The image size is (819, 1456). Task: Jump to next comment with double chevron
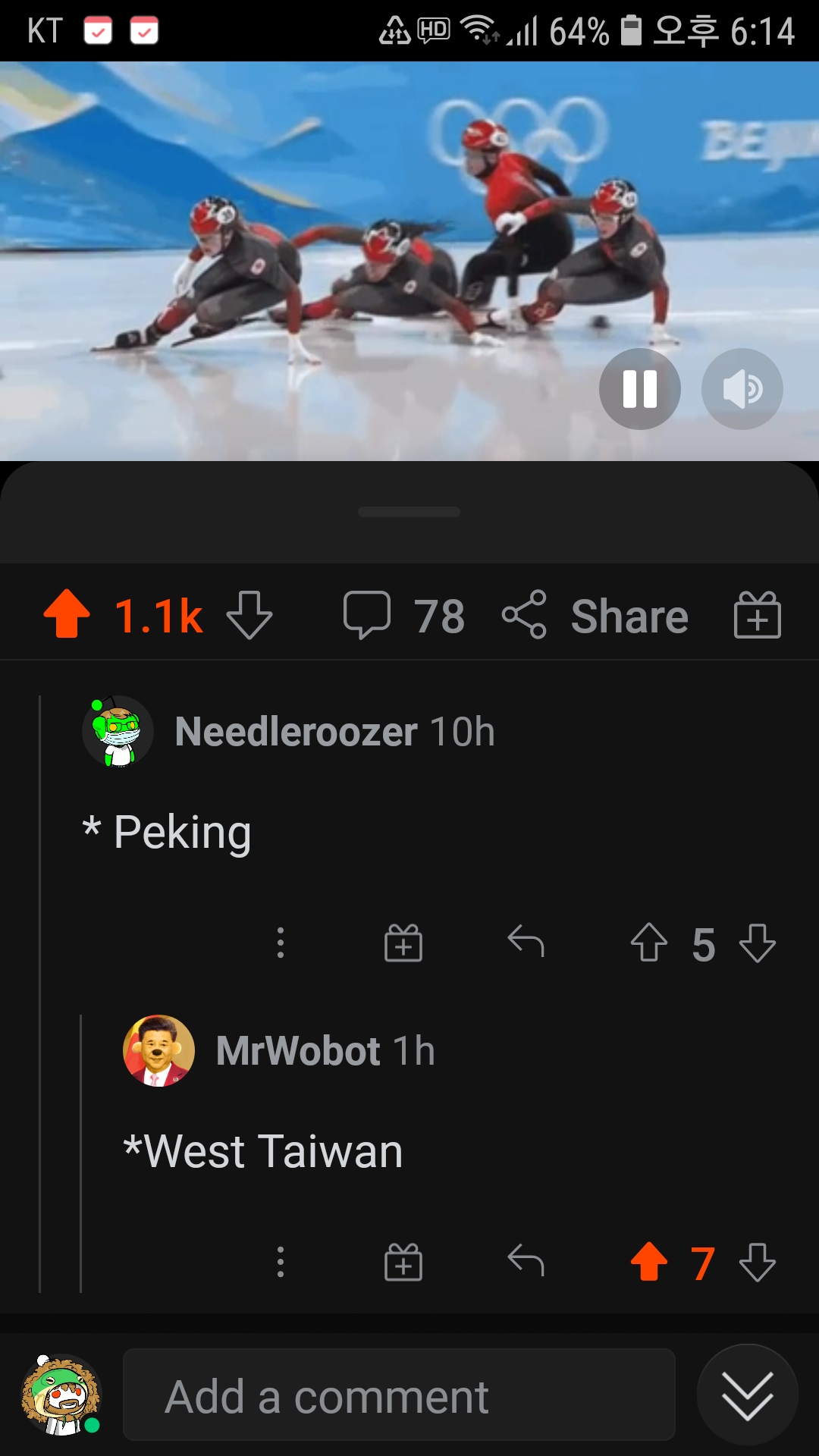point(748,1395)
